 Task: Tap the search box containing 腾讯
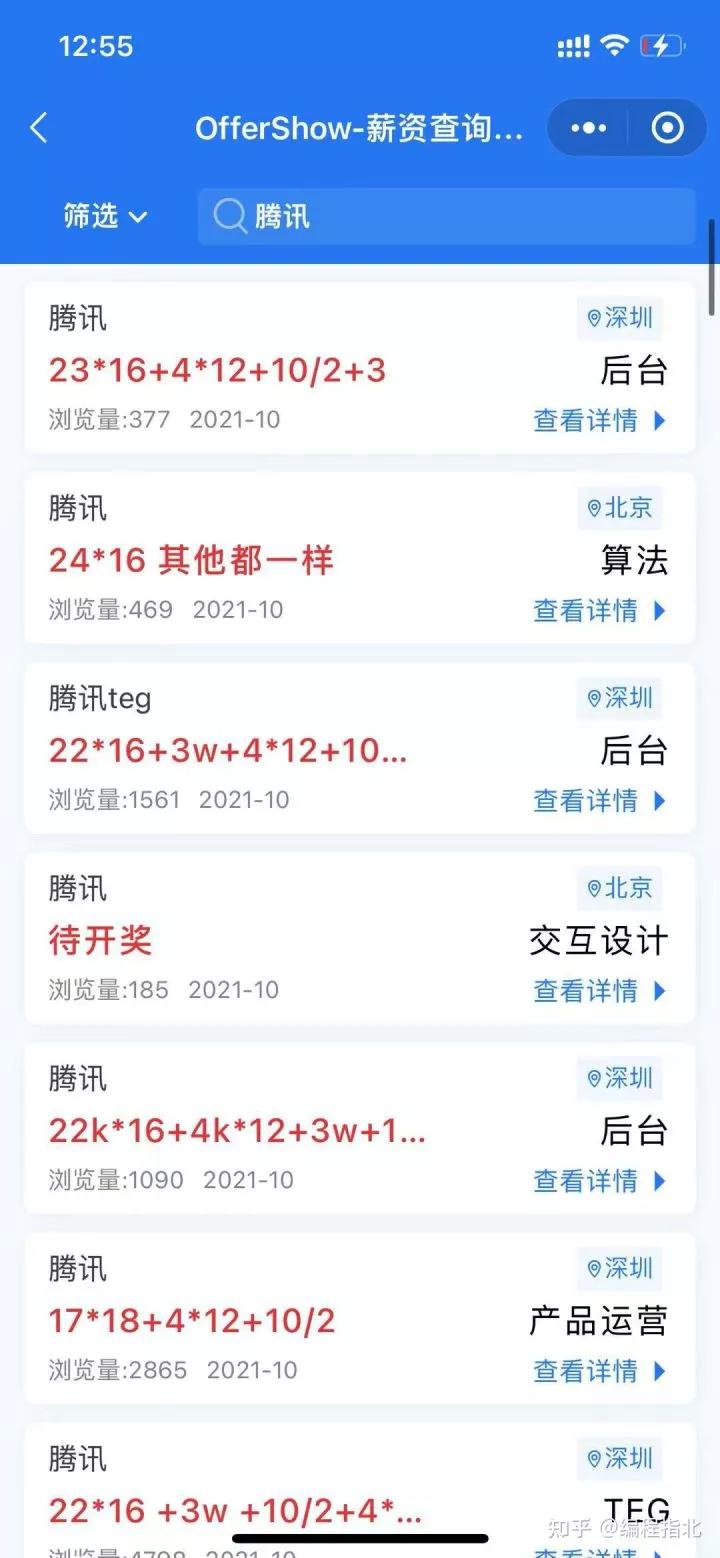click(446, 216)
